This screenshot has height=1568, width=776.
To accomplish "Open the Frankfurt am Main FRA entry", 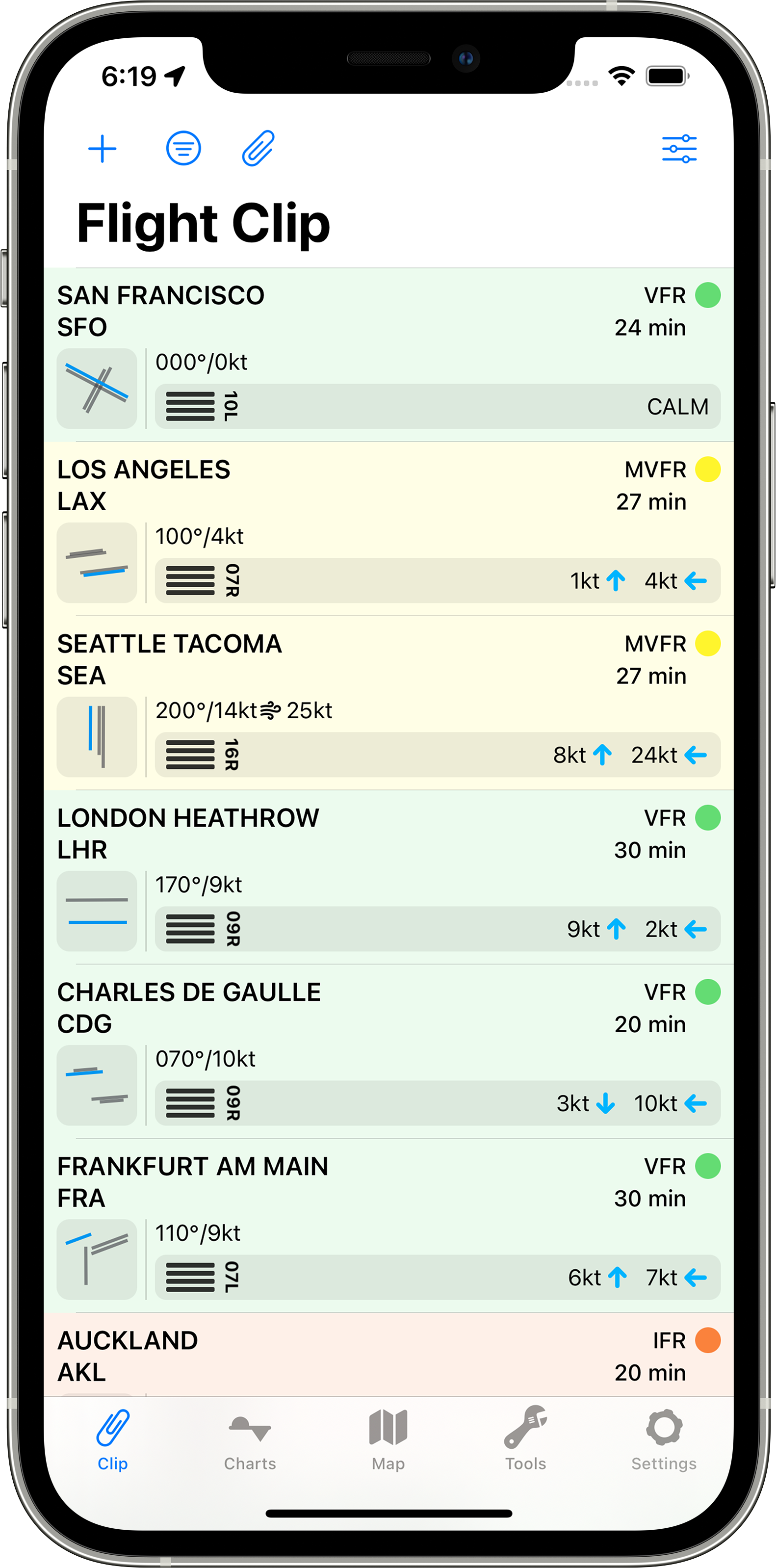I will point(388,1225).
